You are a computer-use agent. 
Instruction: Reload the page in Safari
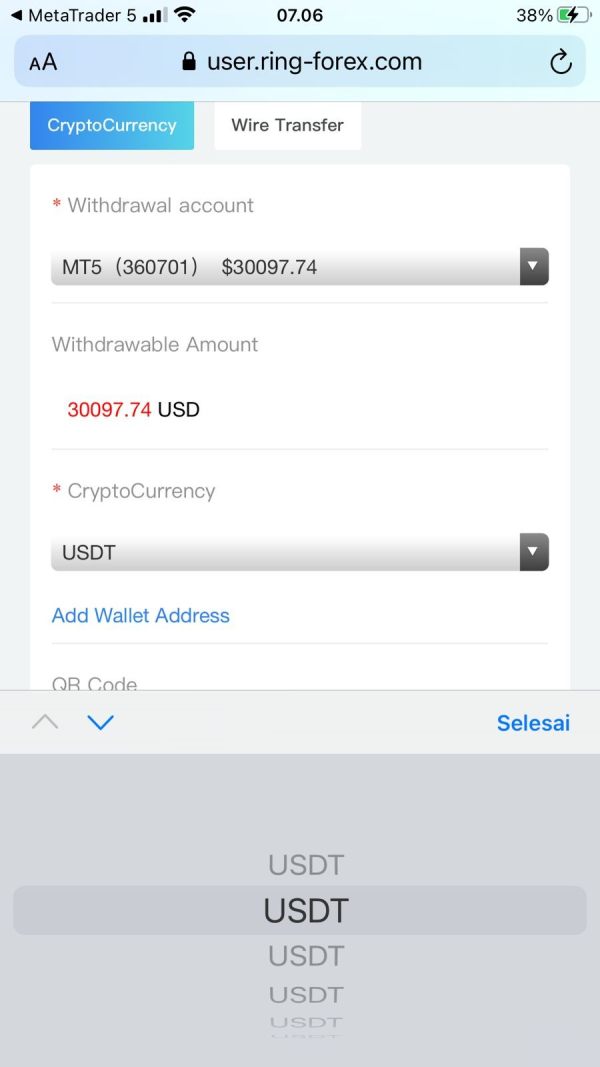point(561,62)
